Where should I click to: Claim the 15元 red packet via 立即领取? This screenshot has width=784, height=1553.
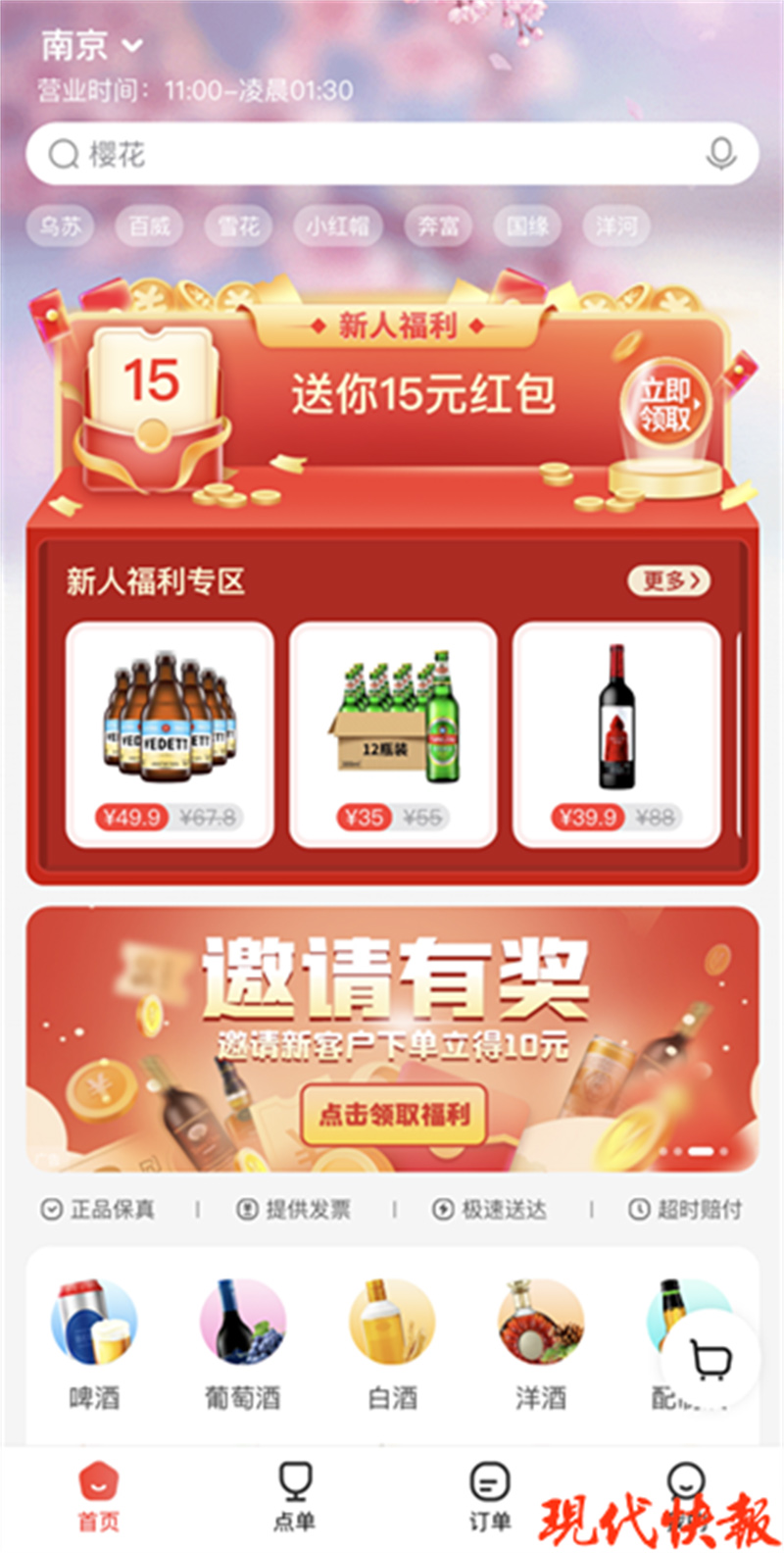click(x=665, y=405)
